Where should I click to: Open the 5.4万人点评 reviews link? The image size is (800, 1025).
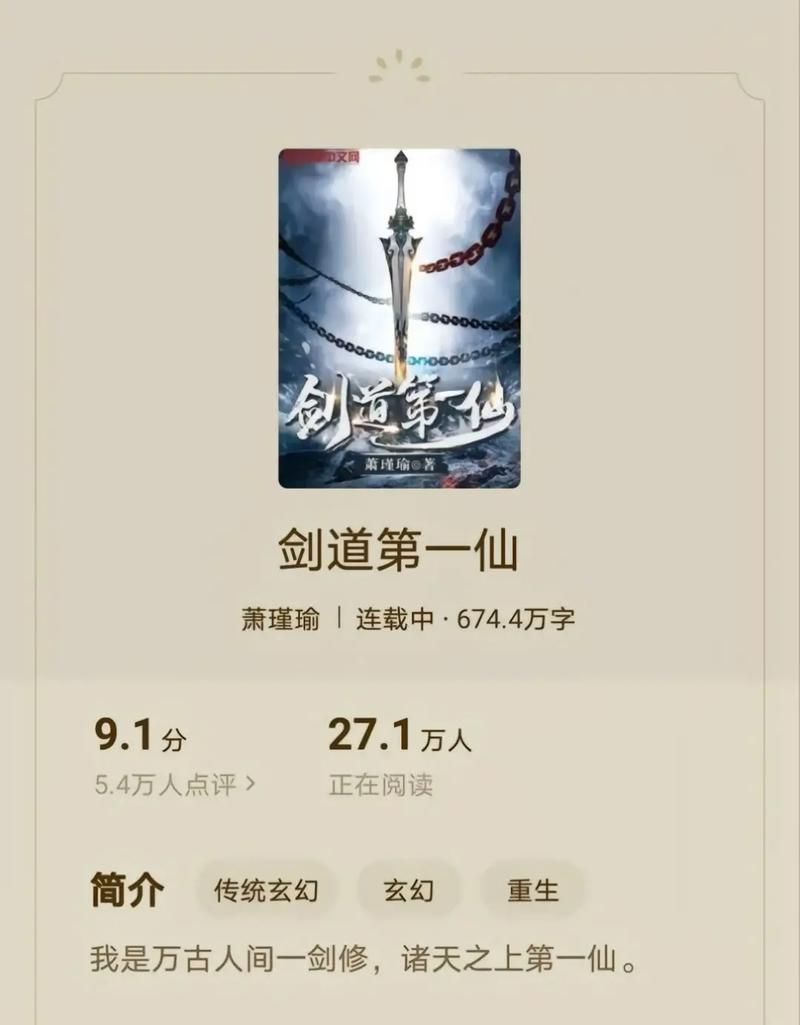pos(175,784)
